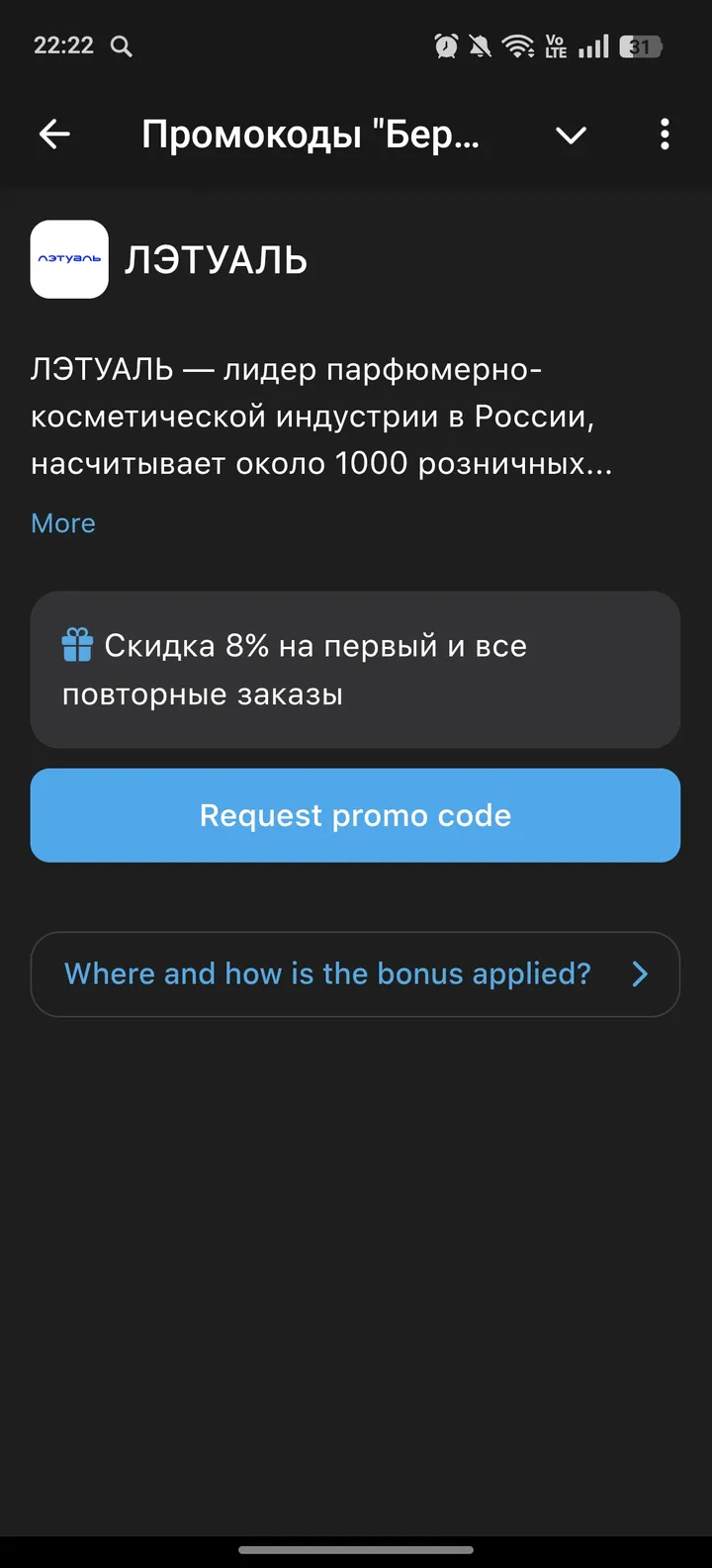Go back using the back arrow
The height and width of the screenshot is (1568, 712).
click(54, 134)
